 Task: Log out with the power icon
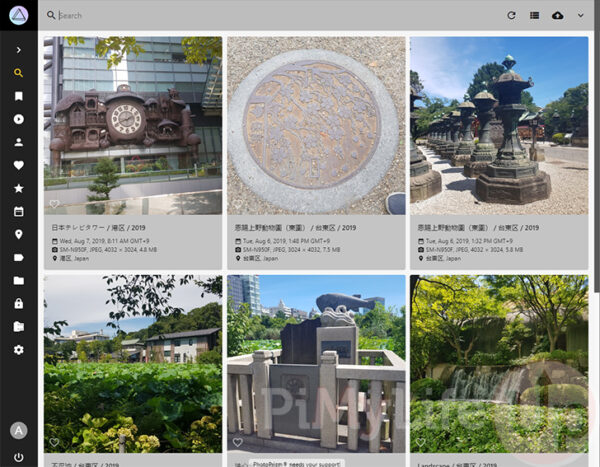pos(18,457)
